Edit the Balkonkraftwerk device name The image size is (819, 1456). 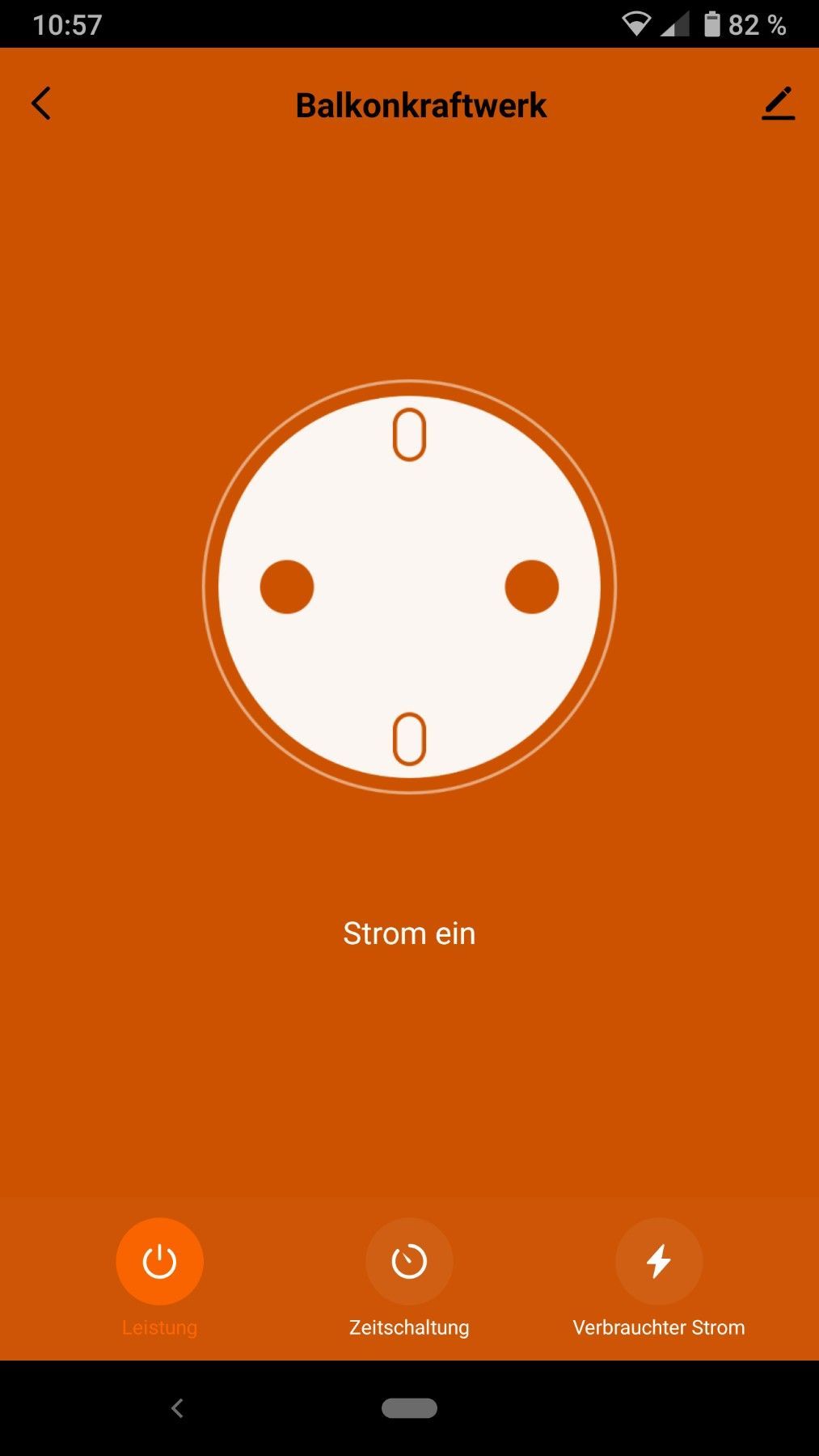tap(778, 104)
